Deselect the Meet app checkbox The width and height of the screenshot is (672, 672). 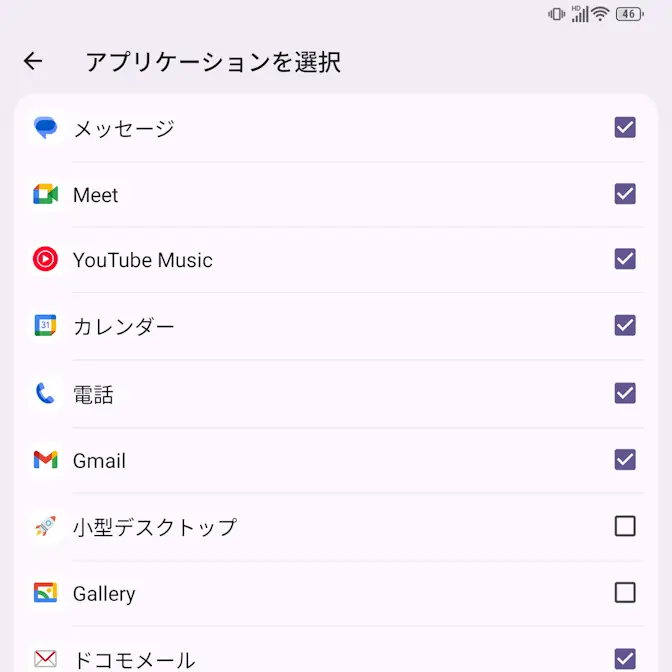[x=625, y=194]
